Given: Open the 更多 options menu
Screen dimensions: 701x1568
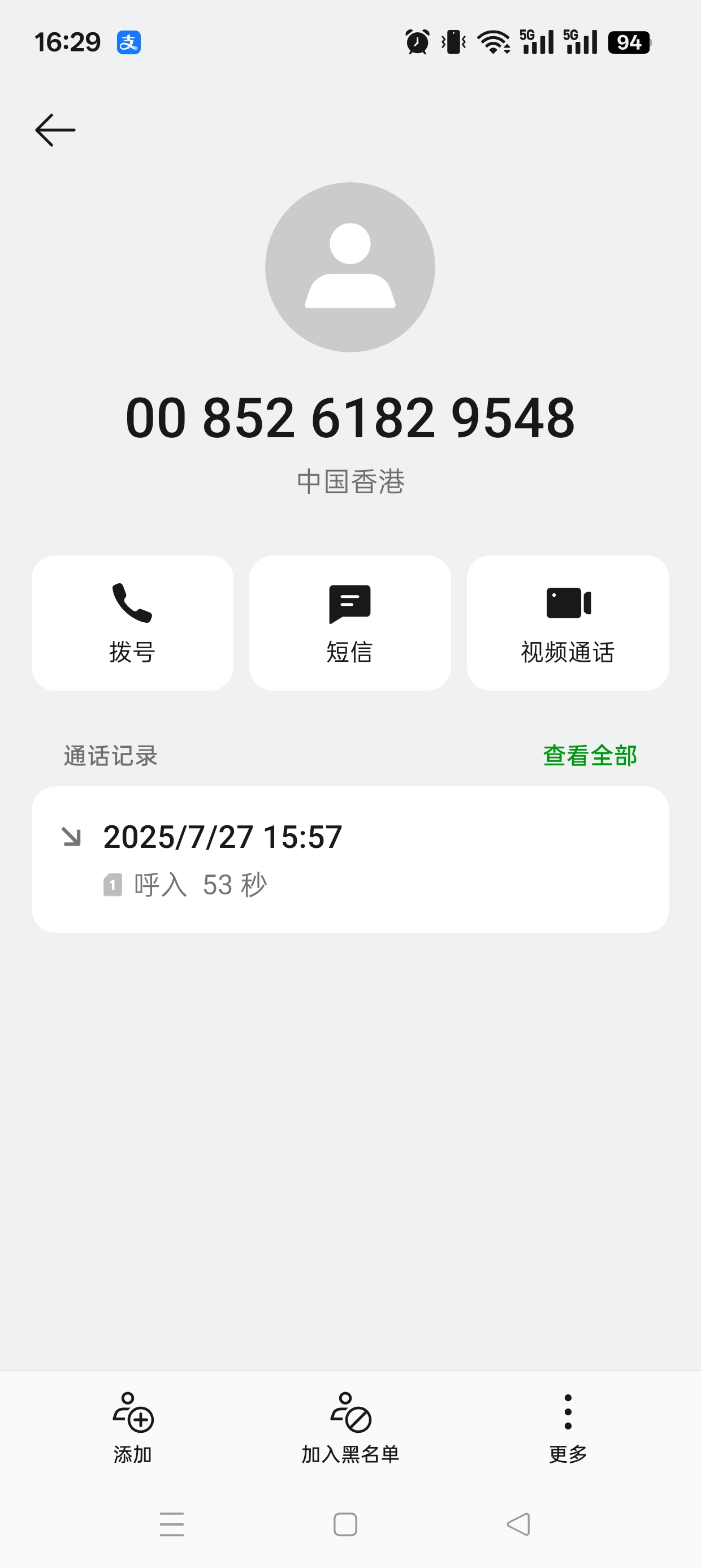Looking at the screenshot, I should point(568,1427).
